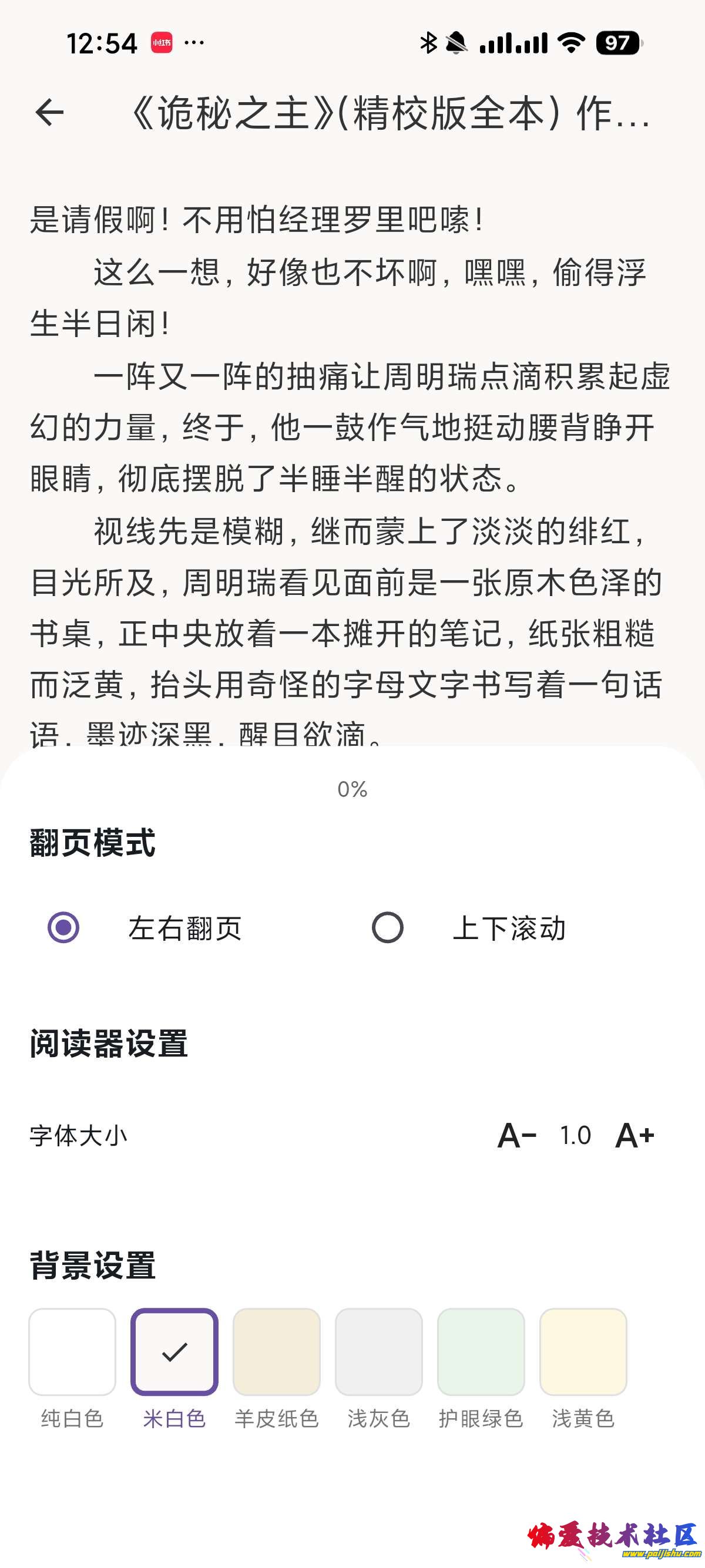The image size is (705, 1568).
Task: Pick the 护眼绿色 eye-care background
Action: coord(481,1351)
